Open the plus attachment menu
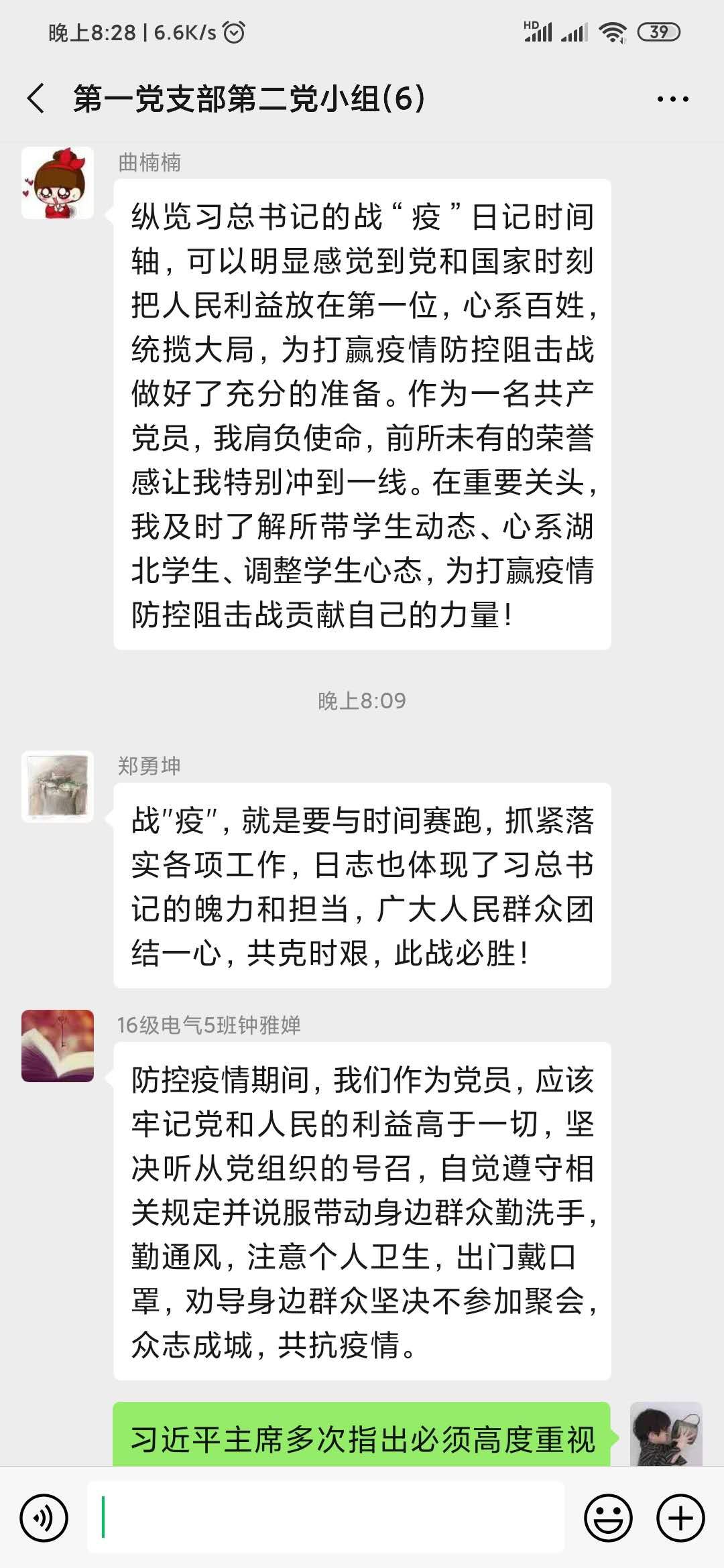724x1568 pixels. [680, 1517]
